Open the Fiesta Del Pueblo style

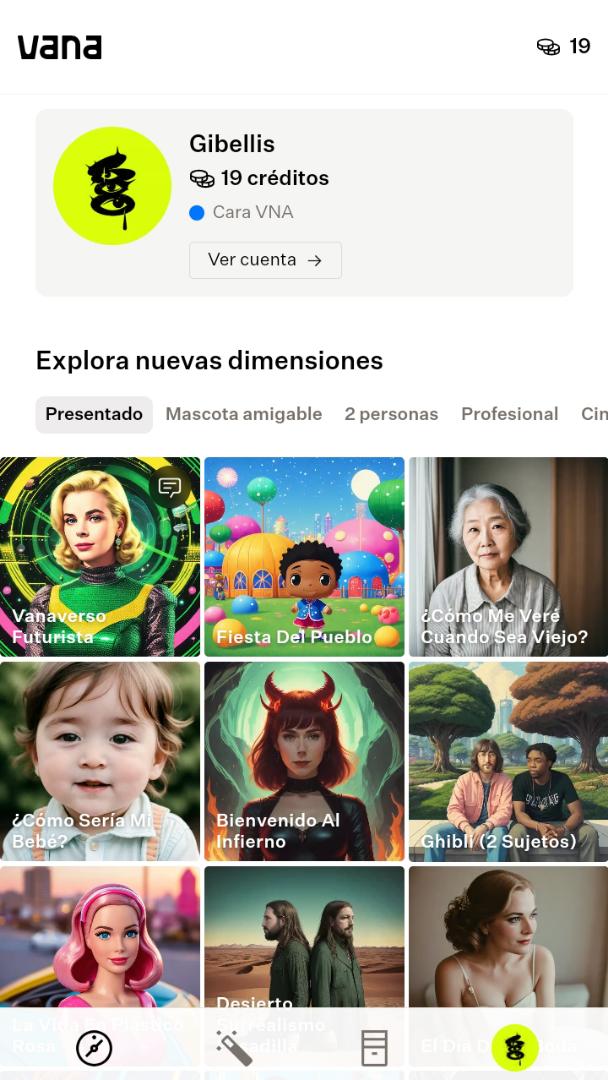click(x=304, y=557)
